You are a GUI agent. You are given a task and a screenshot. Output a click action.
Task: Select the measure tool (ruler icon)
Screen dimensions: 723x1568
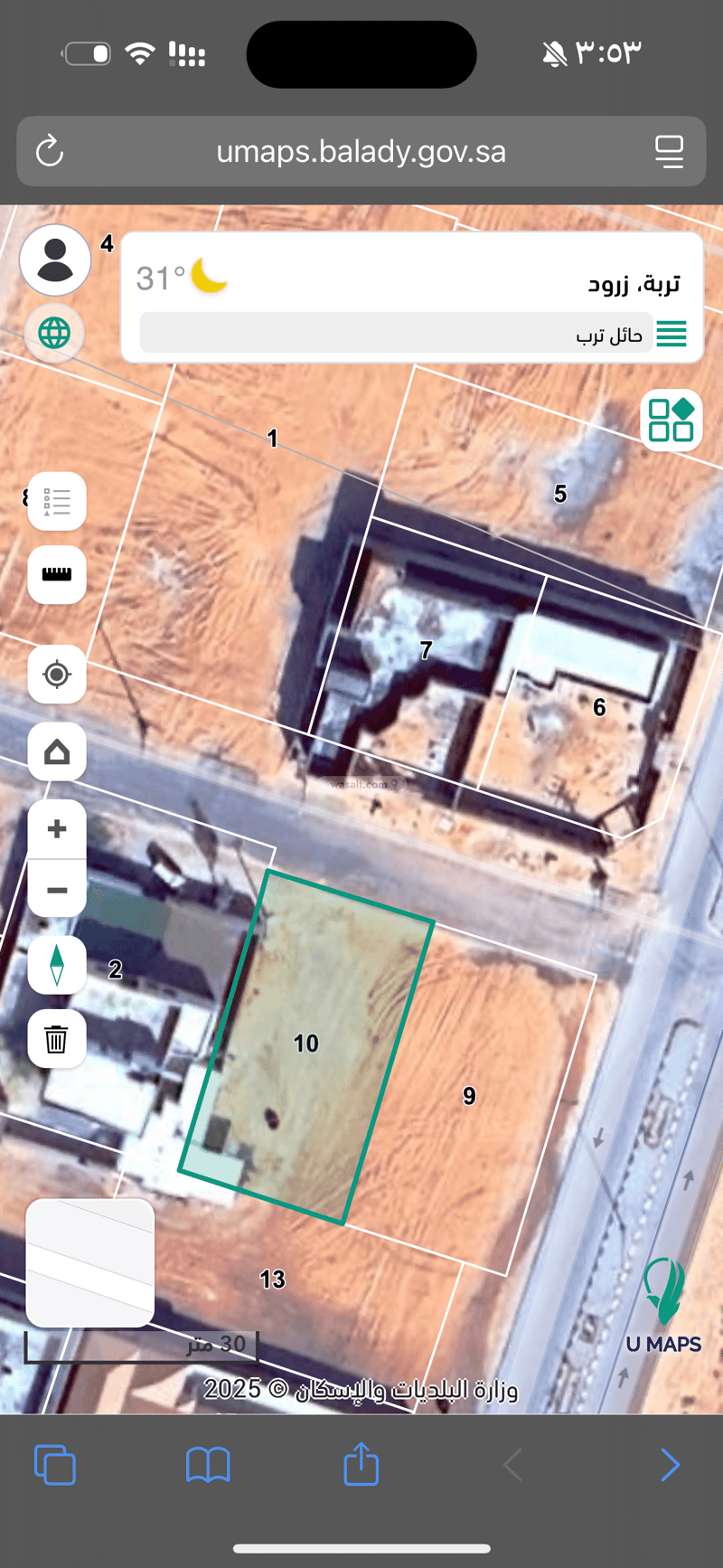[56, 574]
